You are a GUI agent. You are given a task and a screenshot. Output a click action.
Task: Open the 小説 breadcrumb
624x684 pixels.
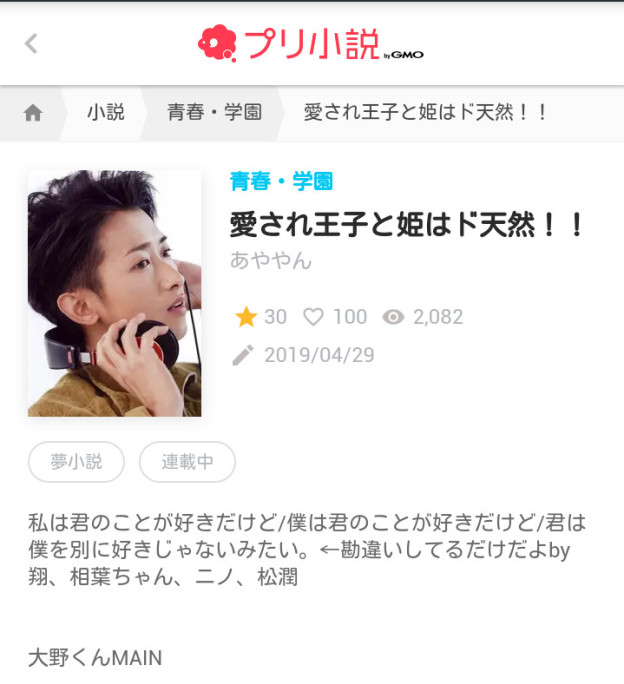pos(105,112)
